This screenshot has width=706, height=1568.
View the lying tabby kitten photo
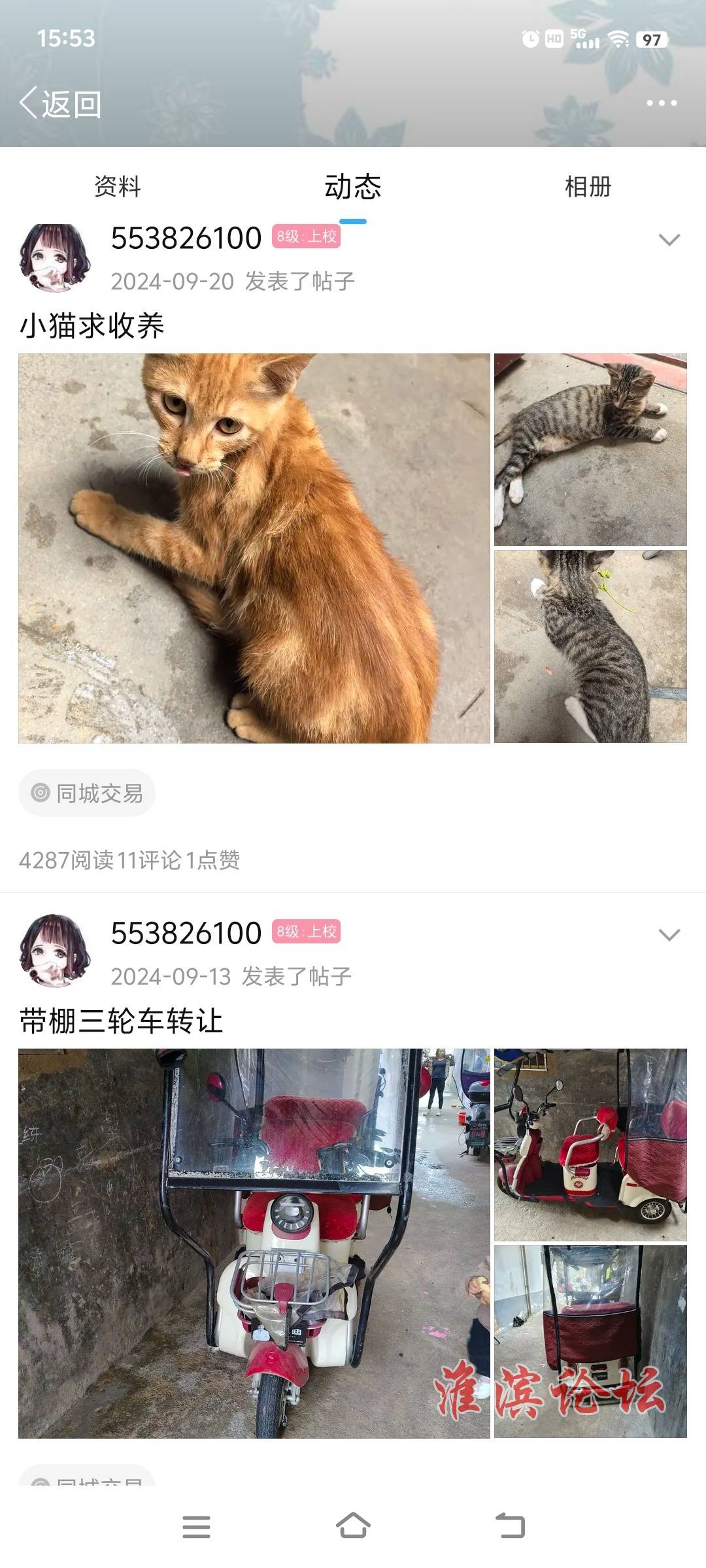pyautogui.click(x=590, y=449)
